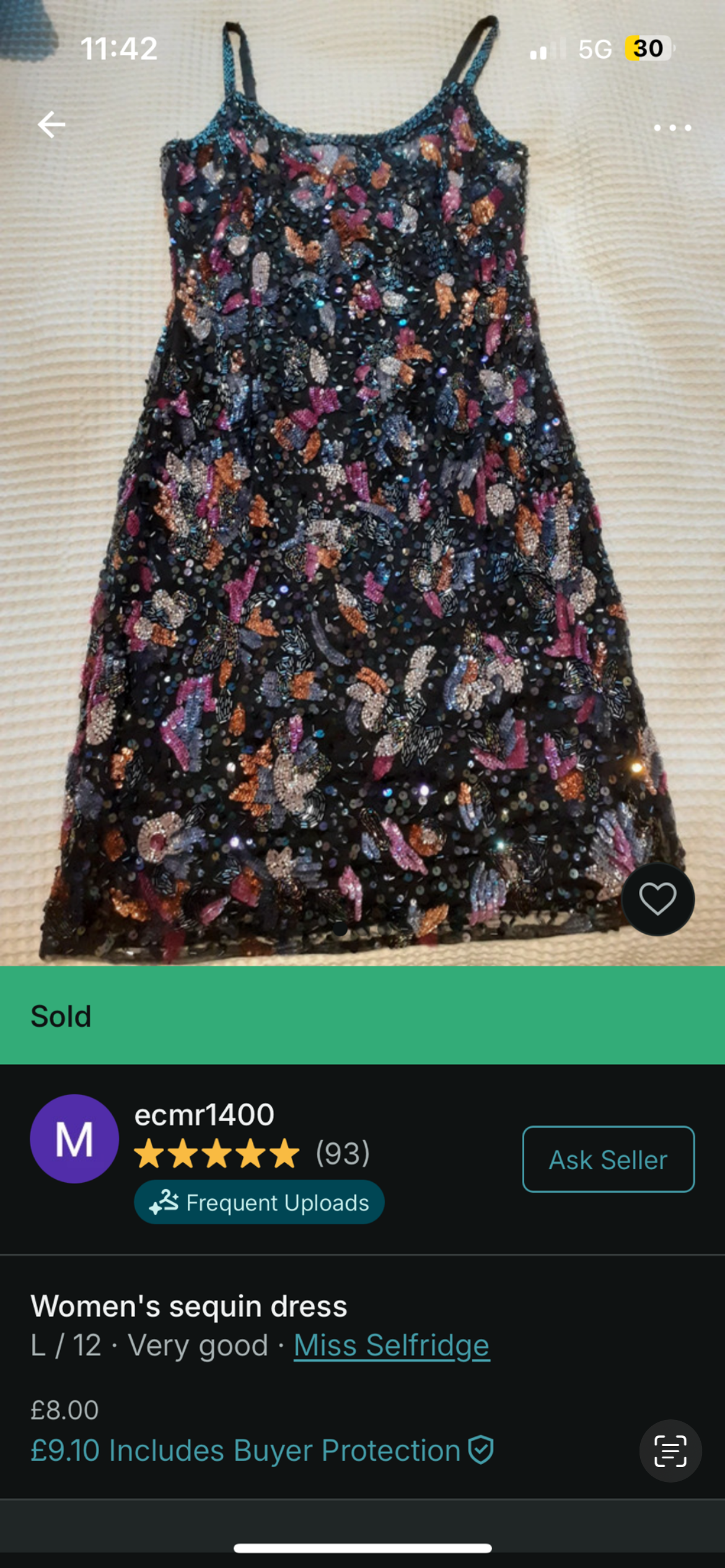Tap the Ask Seller button

click(608, 1159)
